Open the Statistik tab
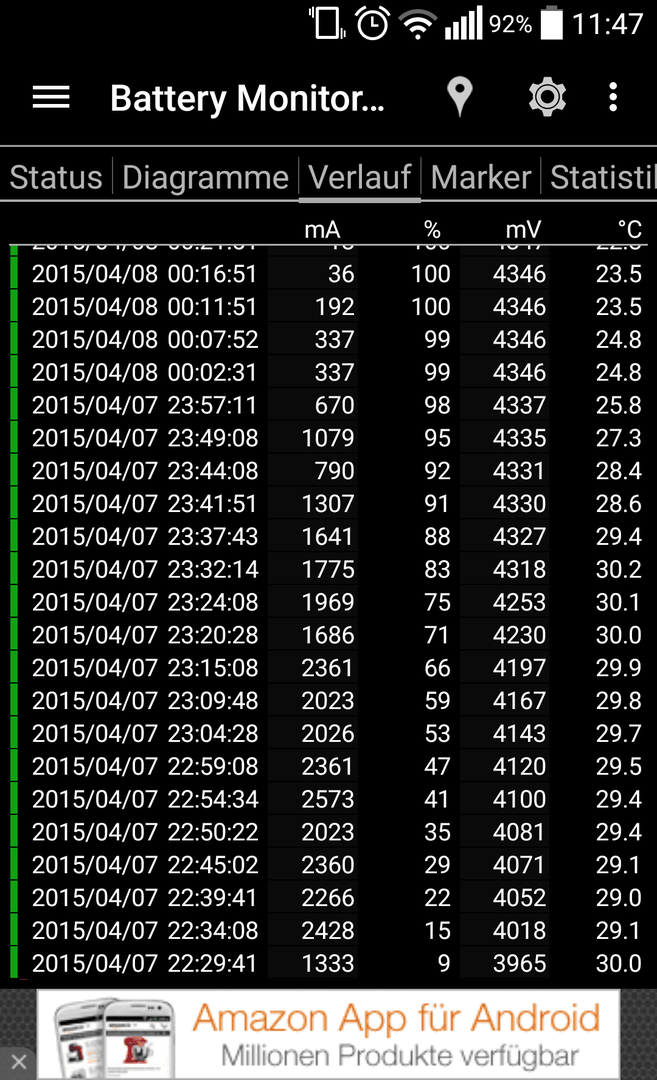The height and width of the screenshot is (1080, 657). 603,178
